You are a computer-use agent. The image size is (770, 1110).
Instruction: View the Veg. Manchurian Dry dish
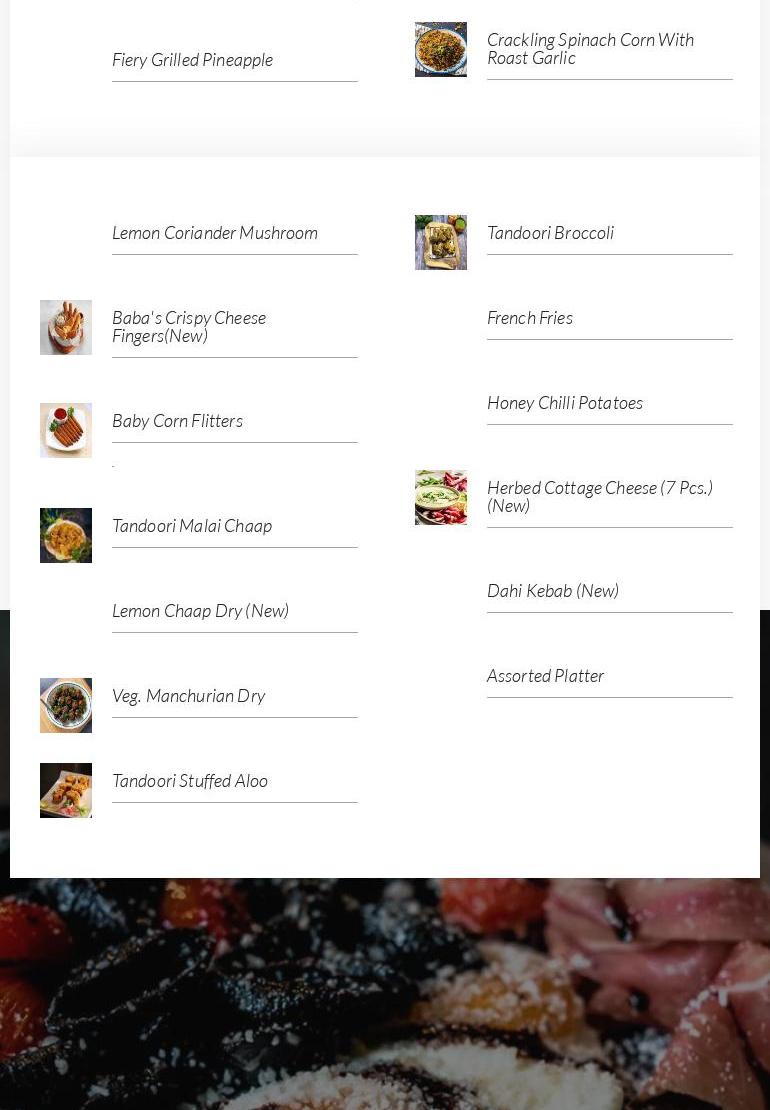click(x=188, y=696)
